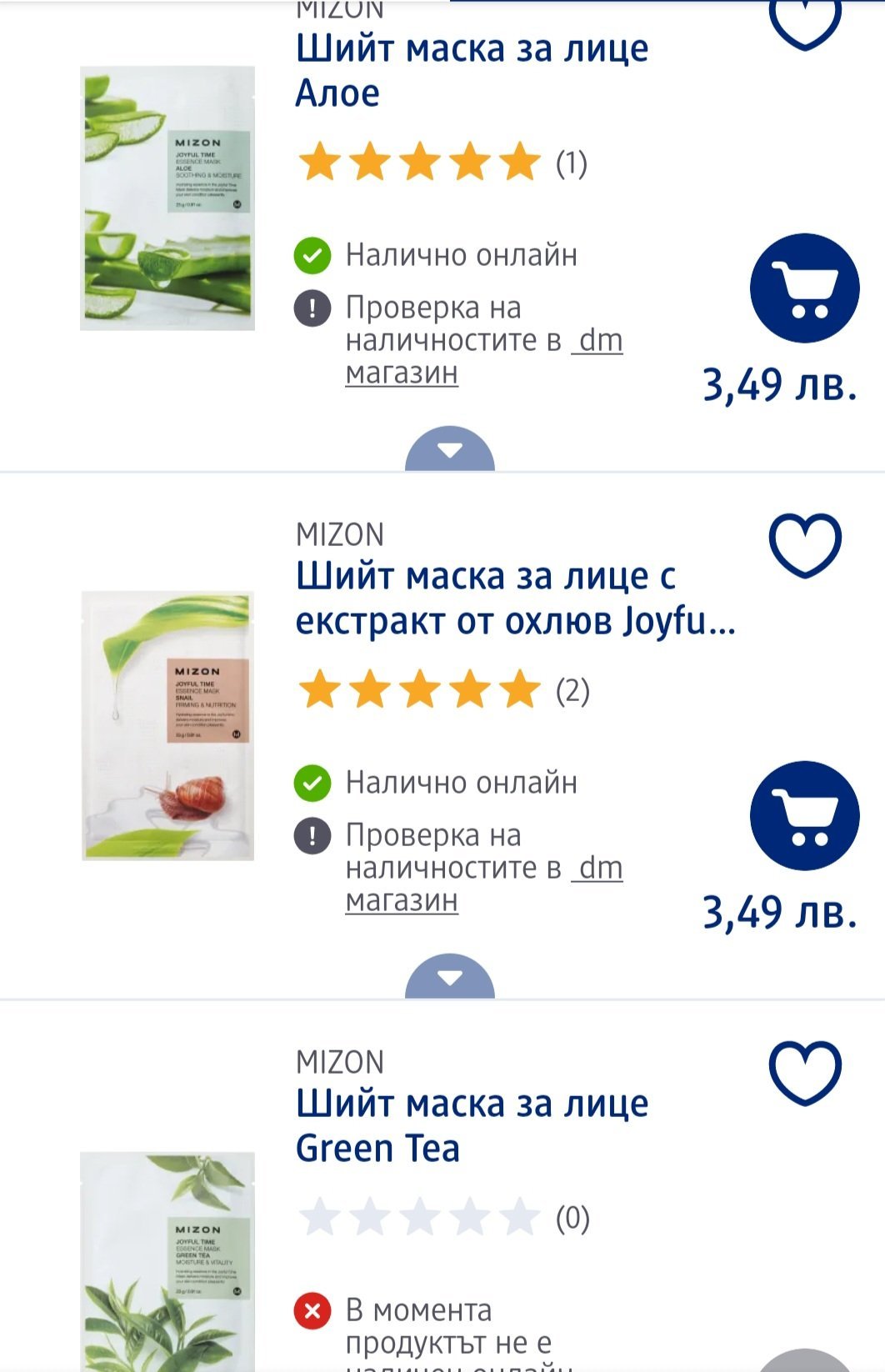885x1372 pixels.
Task: Add snail extract sheet mask to cart
Action: [804, 816]
